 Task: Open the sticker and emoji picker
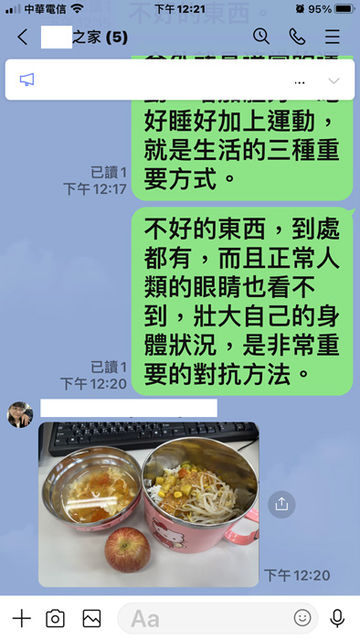pos(302,618)
